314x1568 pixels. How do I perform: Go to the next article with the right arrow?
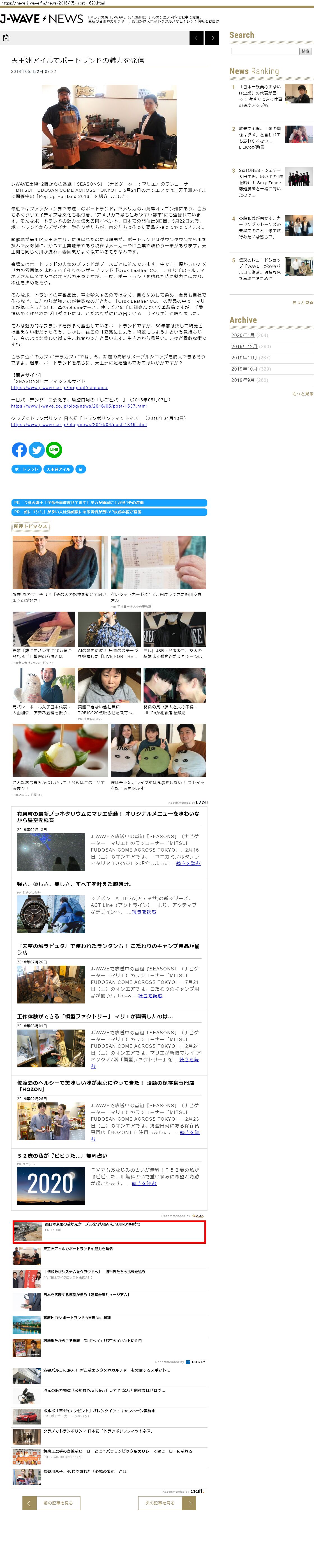[x=212, y=38]
